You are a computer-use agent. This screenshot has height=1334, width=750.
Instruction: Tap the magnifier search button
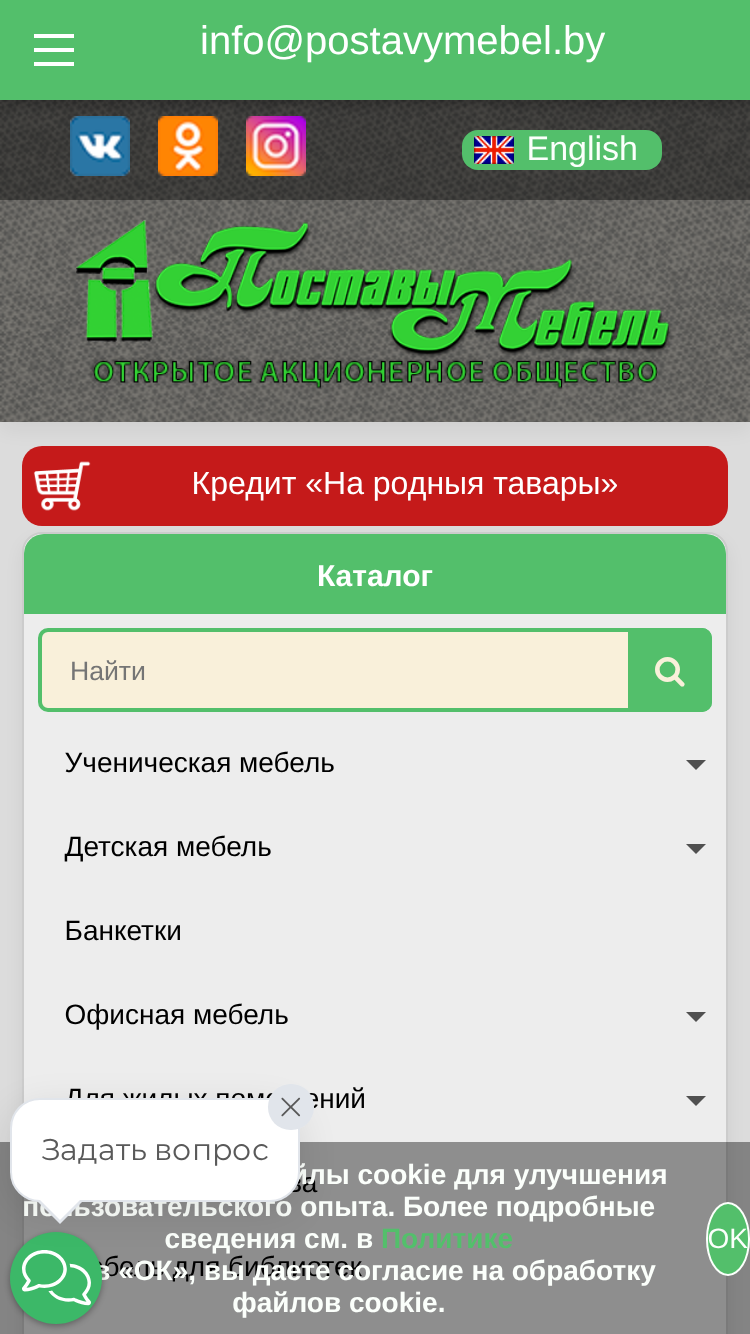pyautogui.click(x=670, y=670)
